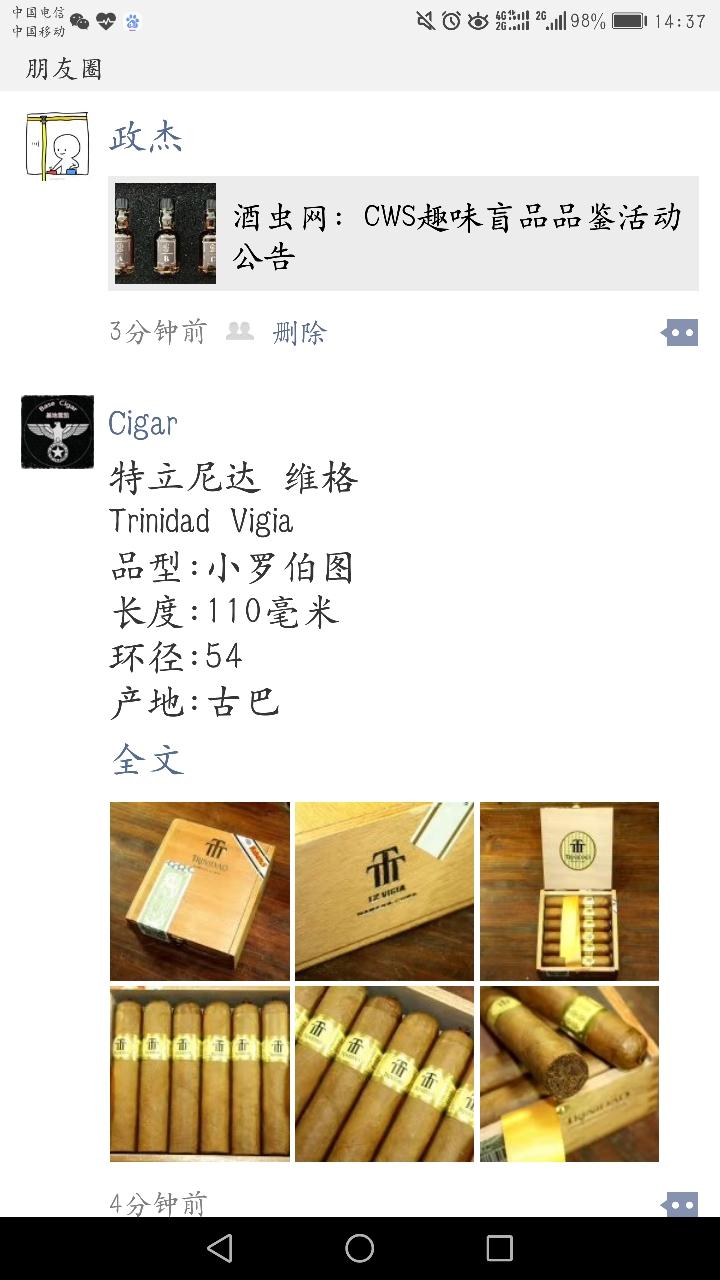This screenshot has height=1280, width=720.
Task: View the opened cigar box photo top-right
Action: pyautogui.click(x=569, y=890)
